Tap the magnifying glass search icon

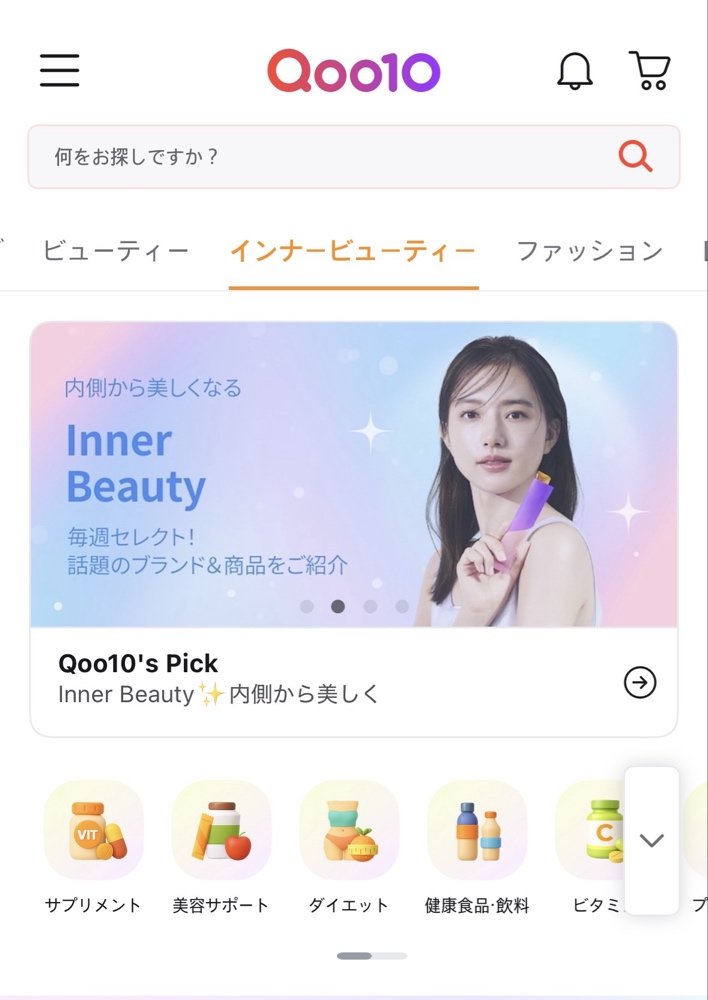635,157
